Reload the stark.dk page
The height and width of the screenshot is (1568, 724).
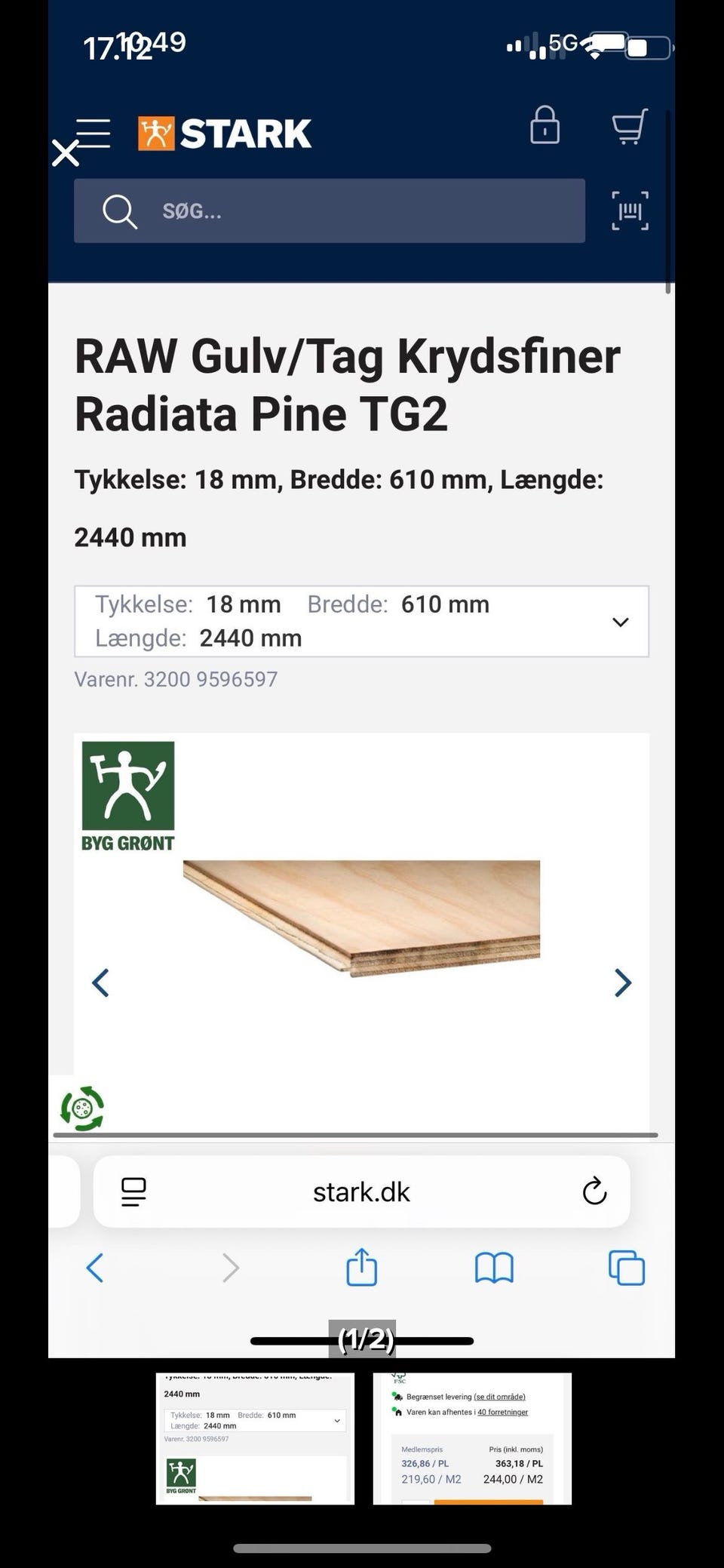595,1191
